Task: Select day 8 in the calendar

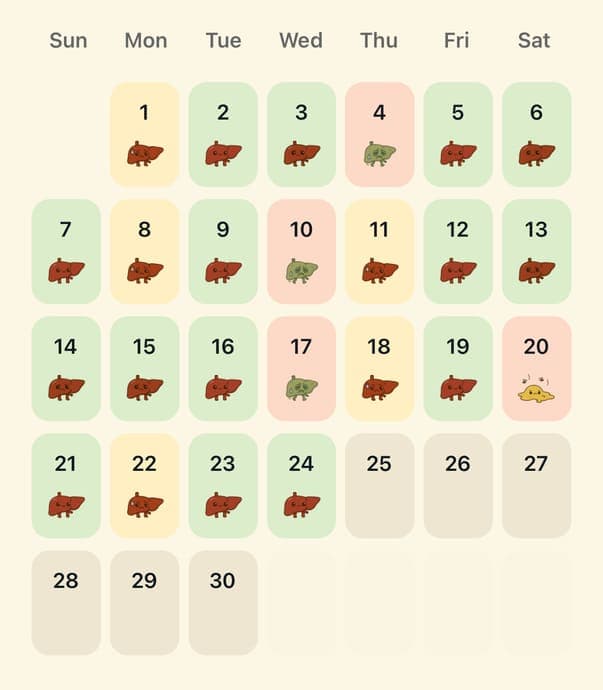Action: [144, 251]
